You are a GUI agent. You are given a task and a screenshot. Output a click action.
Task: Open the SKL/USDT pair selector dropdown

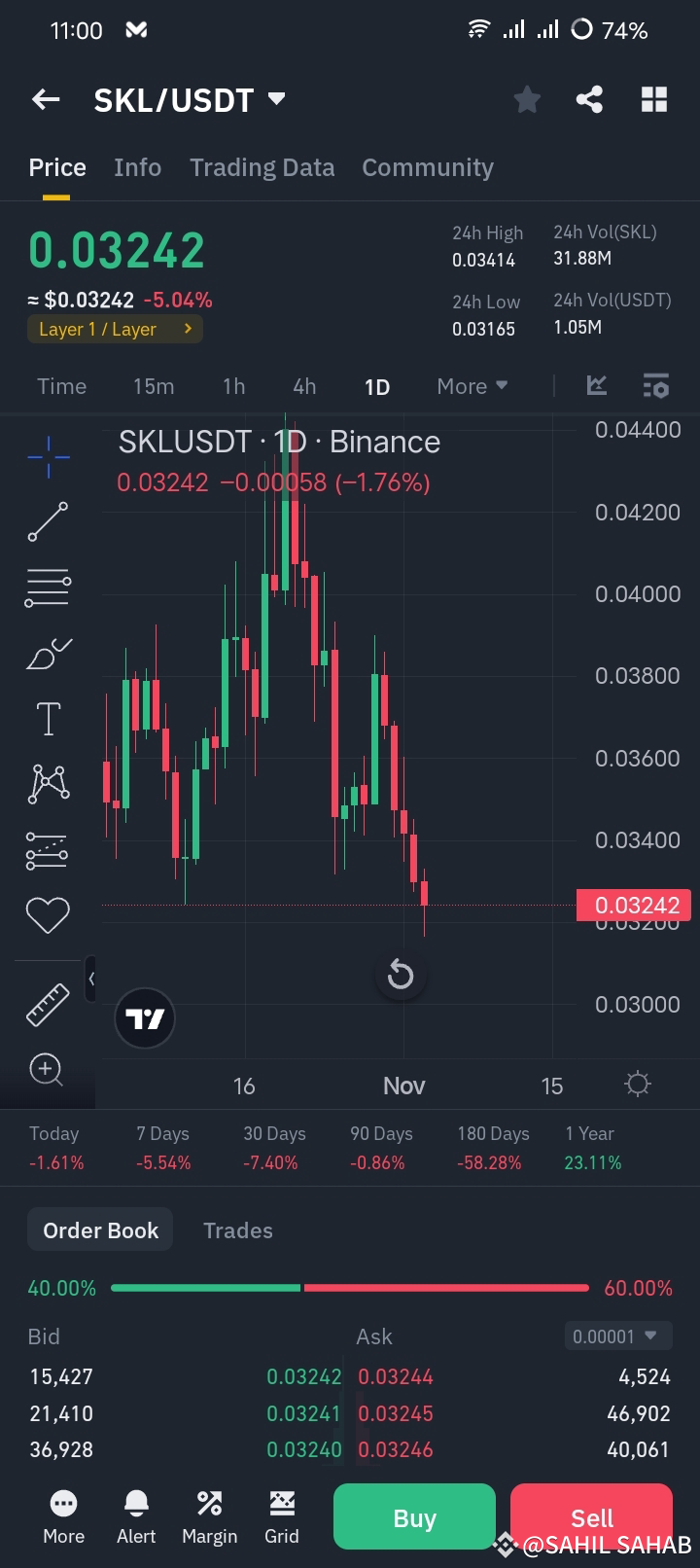(x=191, y=98)
